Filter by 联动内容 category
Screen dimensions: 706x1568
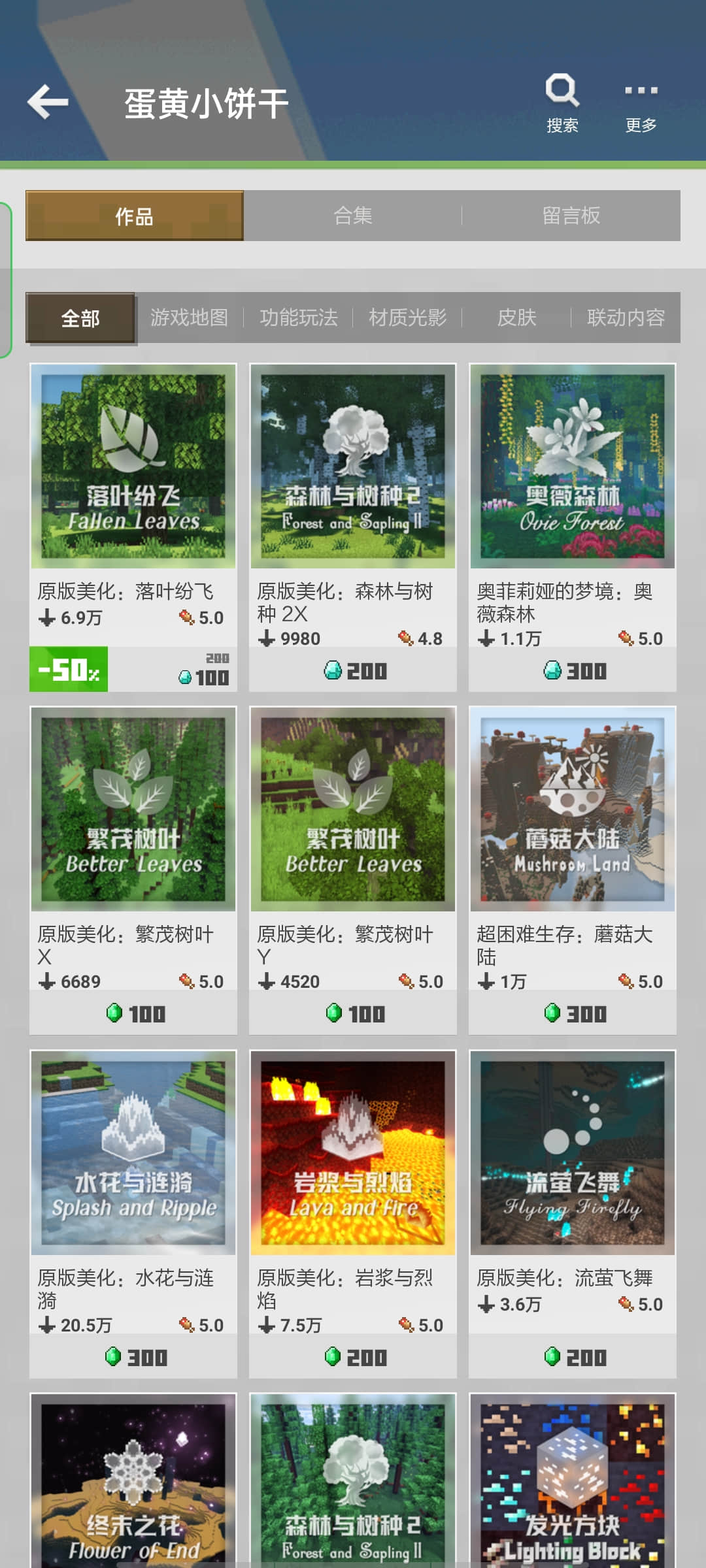point(626,318)
